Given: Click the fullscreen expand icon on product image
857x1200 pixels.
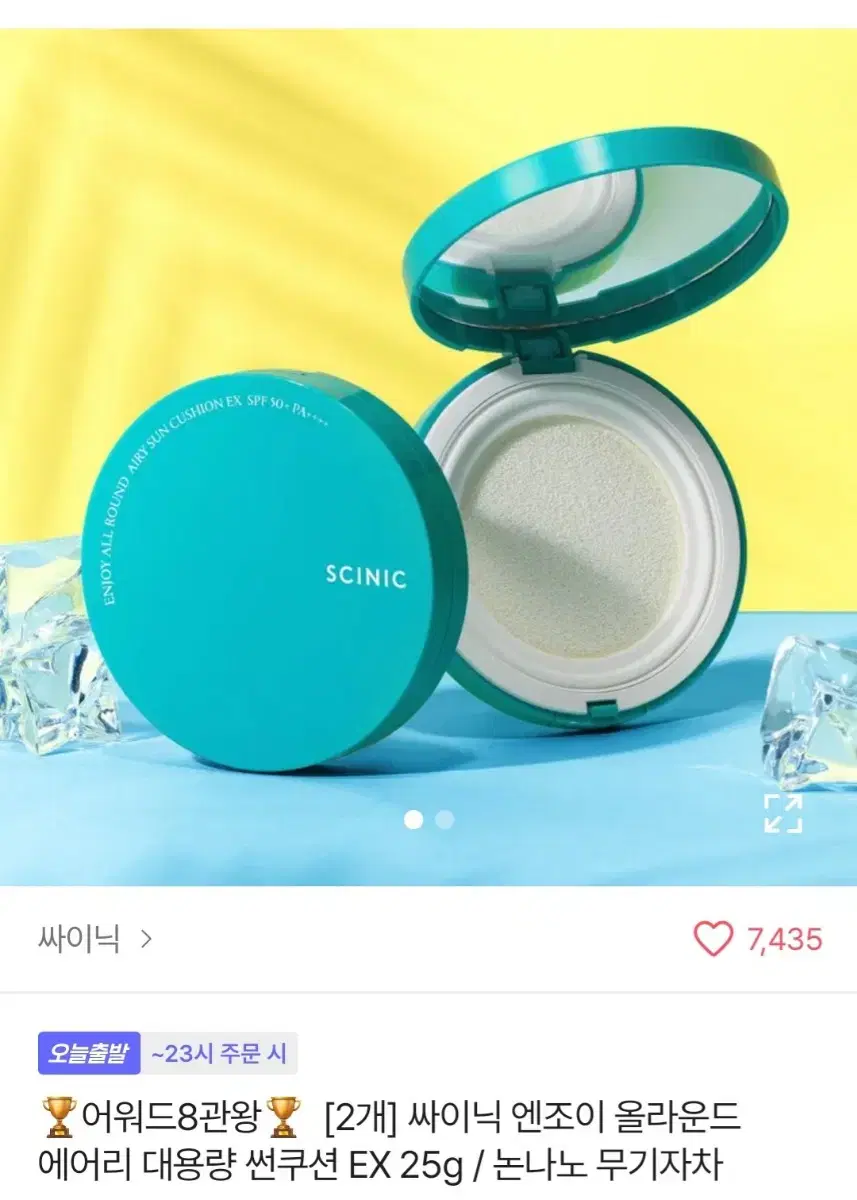Looking at the screenshot, I should (x=785, y=813).
